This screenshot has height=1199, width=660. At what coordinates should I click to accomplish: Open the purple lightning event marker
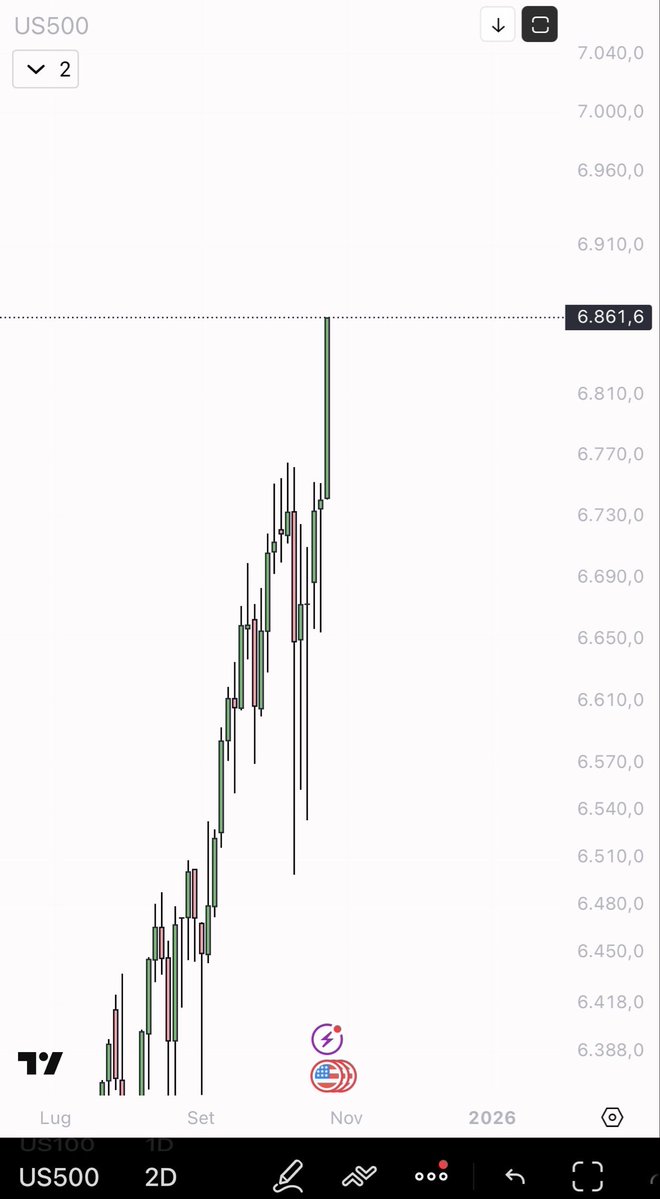click(327, 1039)
